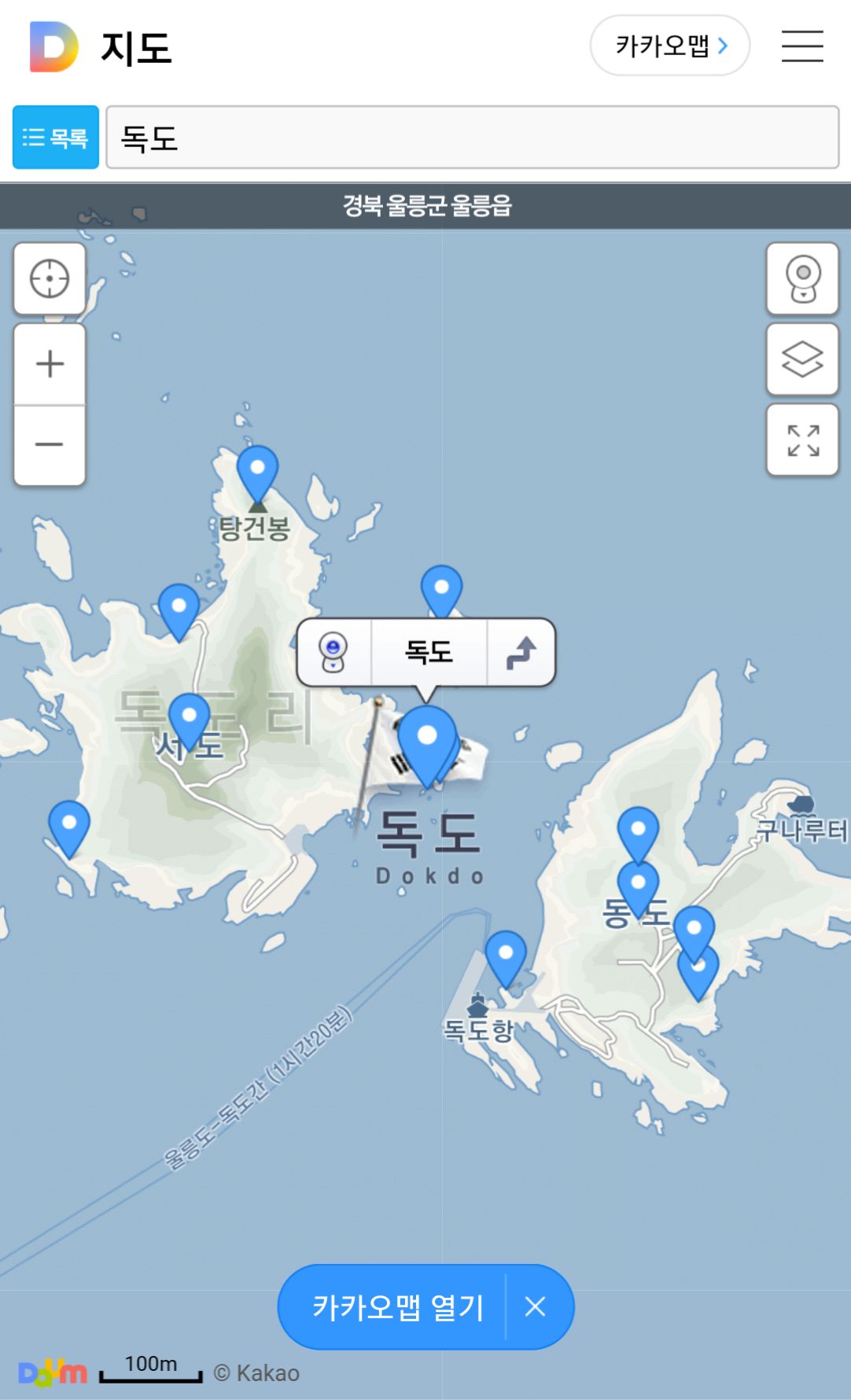
Task: Open 독도 place details in popup
Action: tap(429, 652)
